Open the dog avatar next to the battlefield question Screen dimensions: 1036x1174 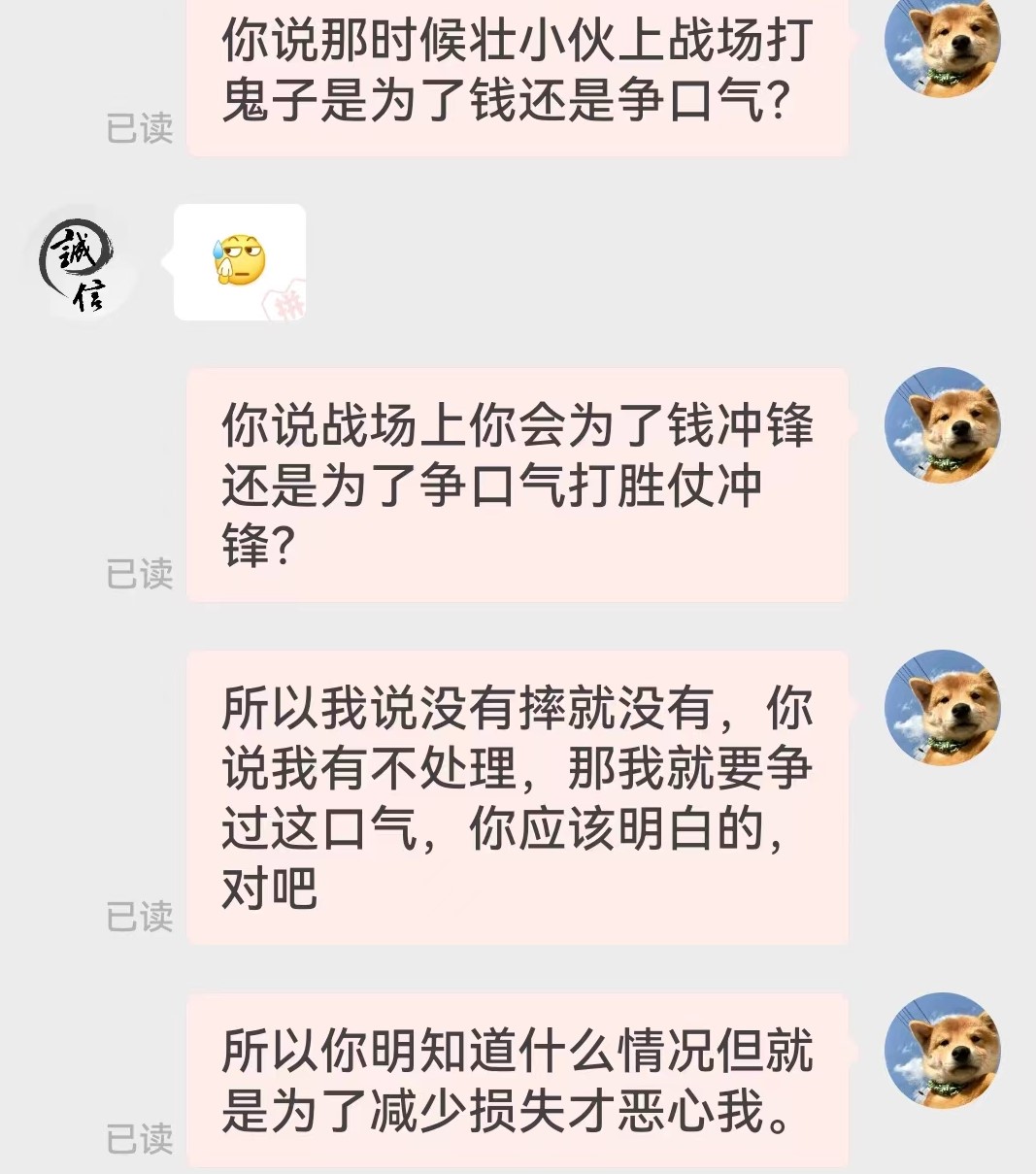(943, 425)
